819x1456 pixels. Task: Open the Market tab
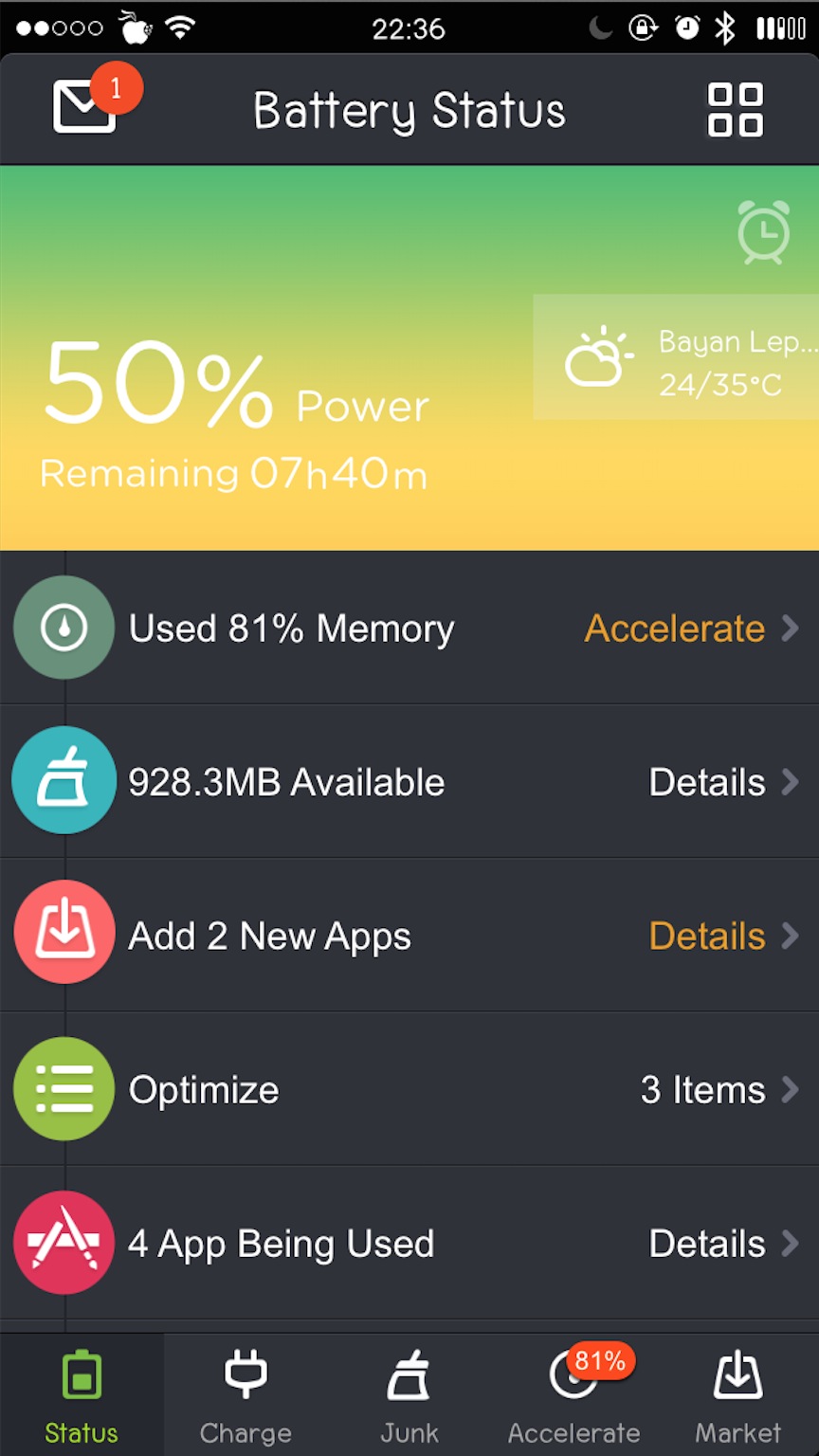737,1395
